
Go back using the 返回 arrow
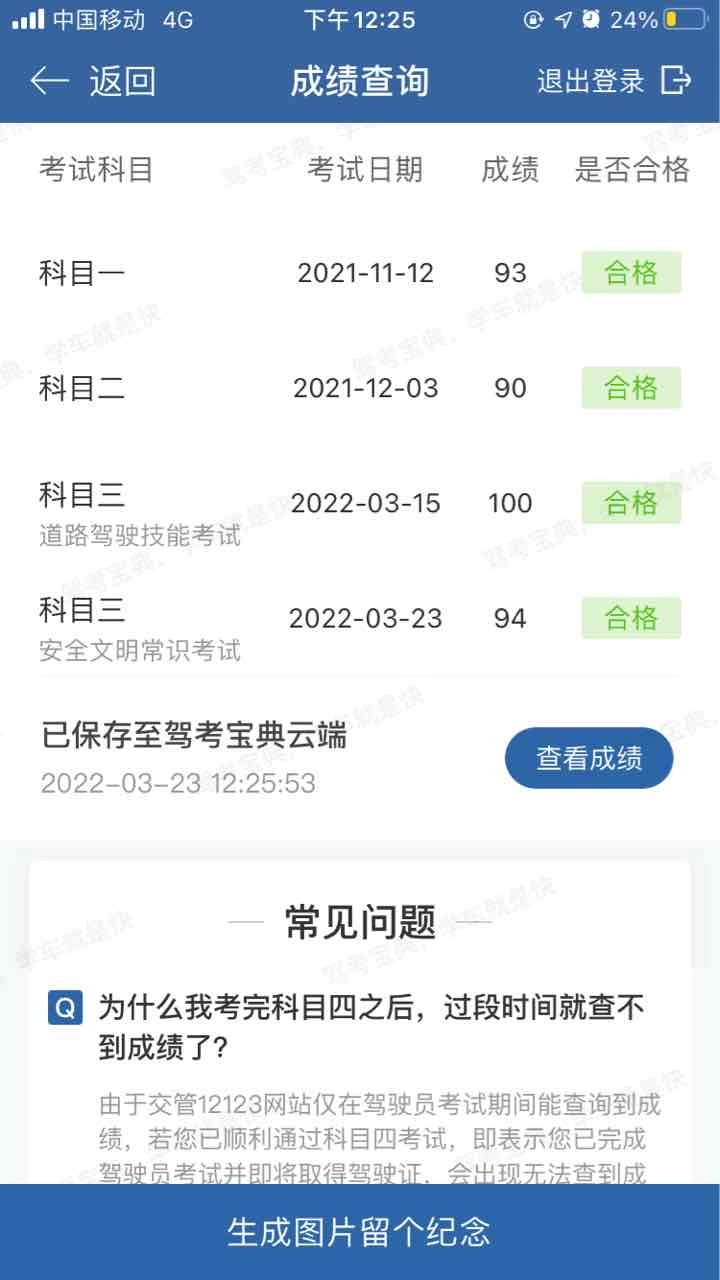[92, 81]
